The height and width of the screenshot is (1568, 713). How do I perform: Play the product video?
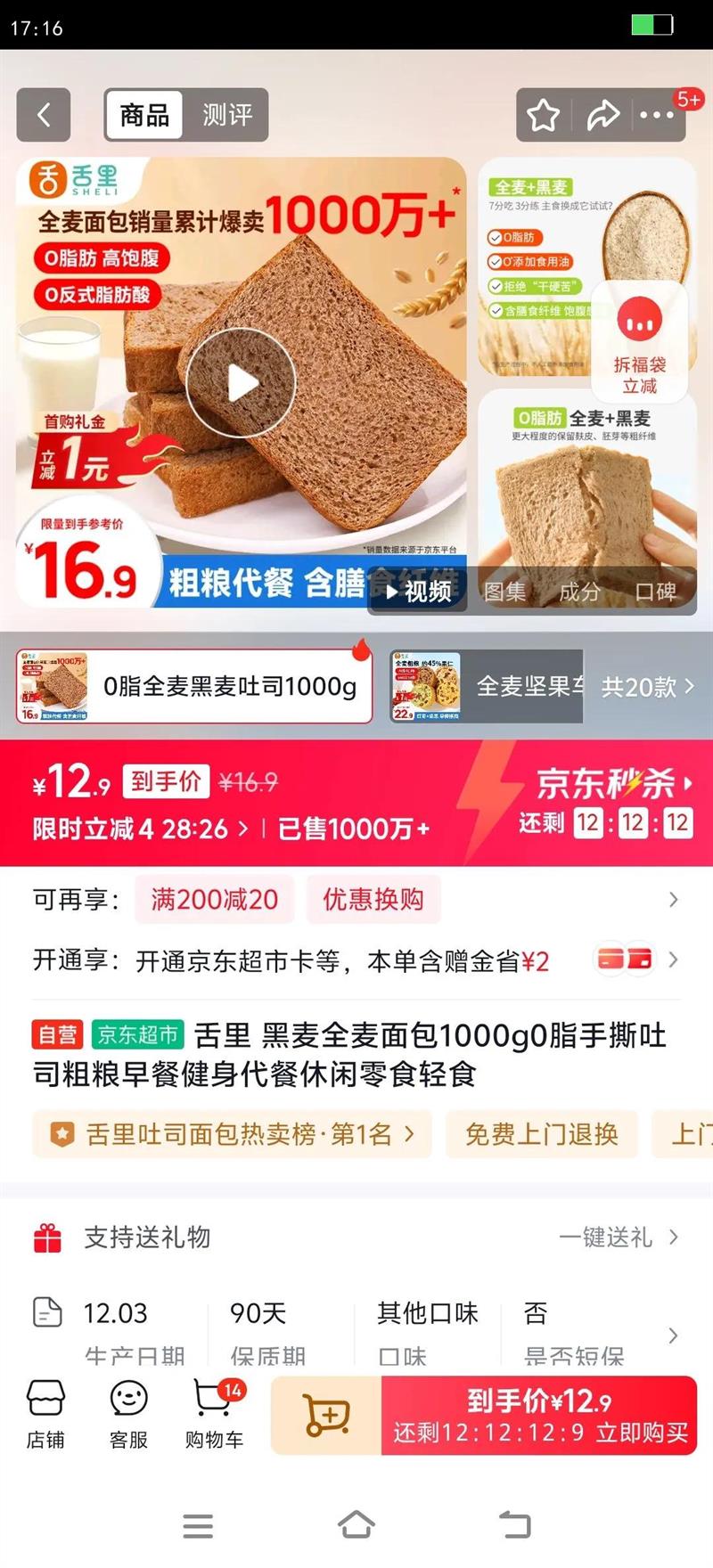pos(241,383)
